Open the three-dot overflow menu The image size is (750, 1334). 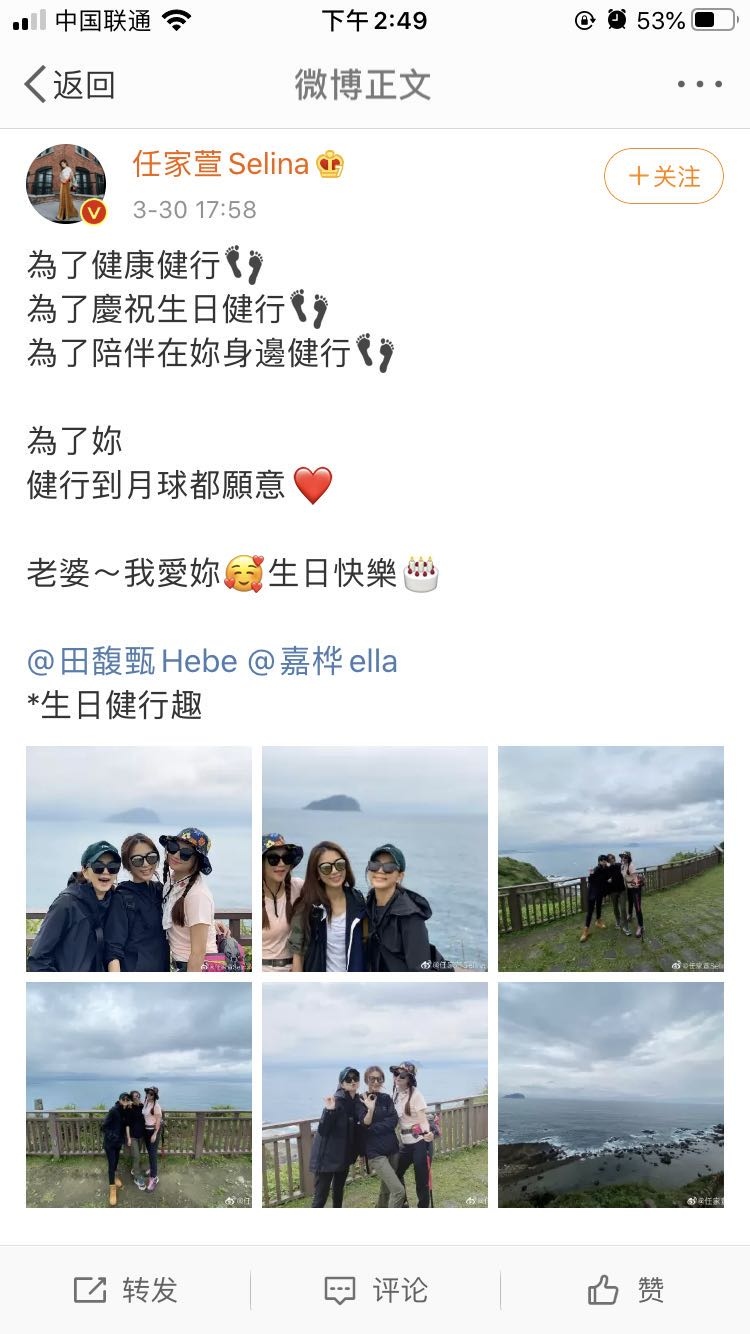[x=699, y=85]
